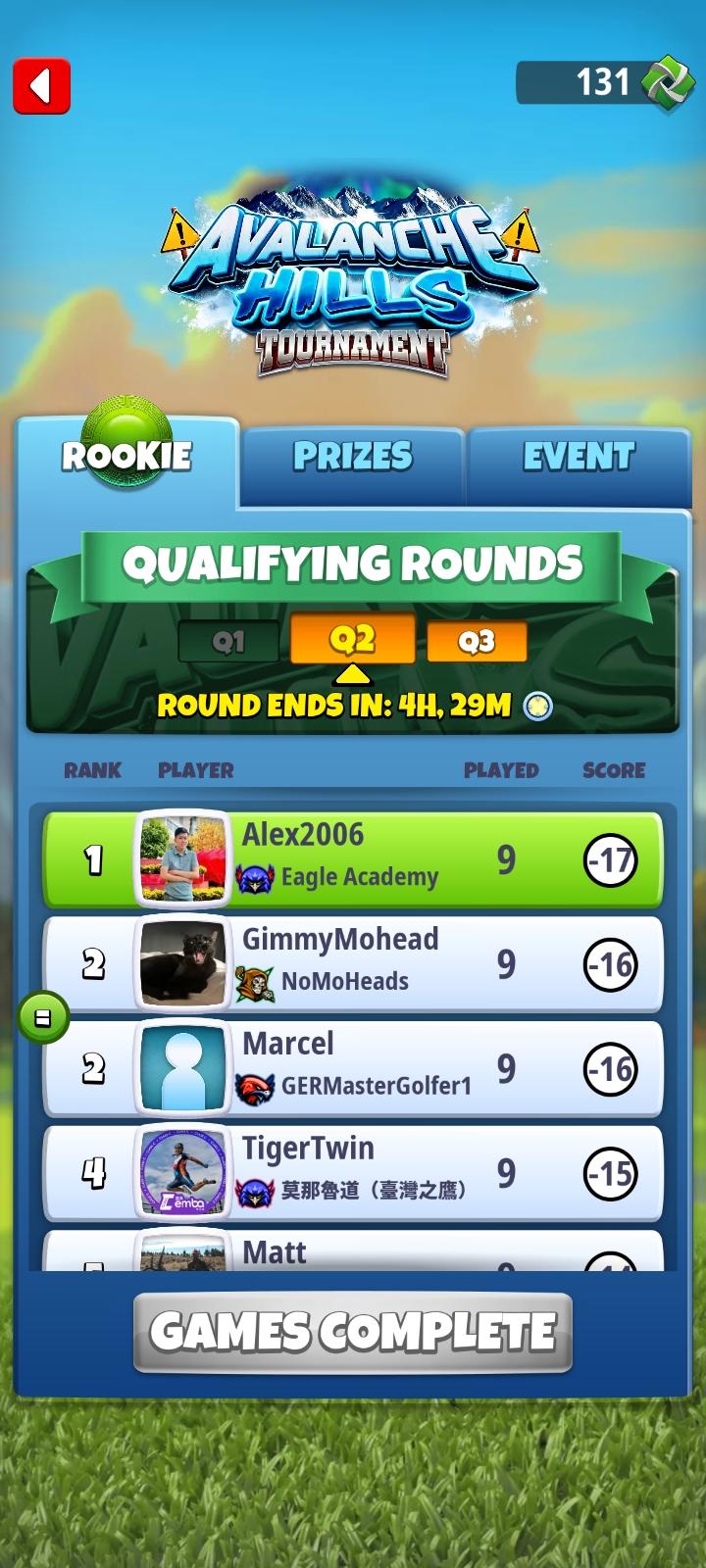706x1568 pixels.
Task: View the Q3 qualifying round
Action: pyautogui.click(x=477, y=642)
